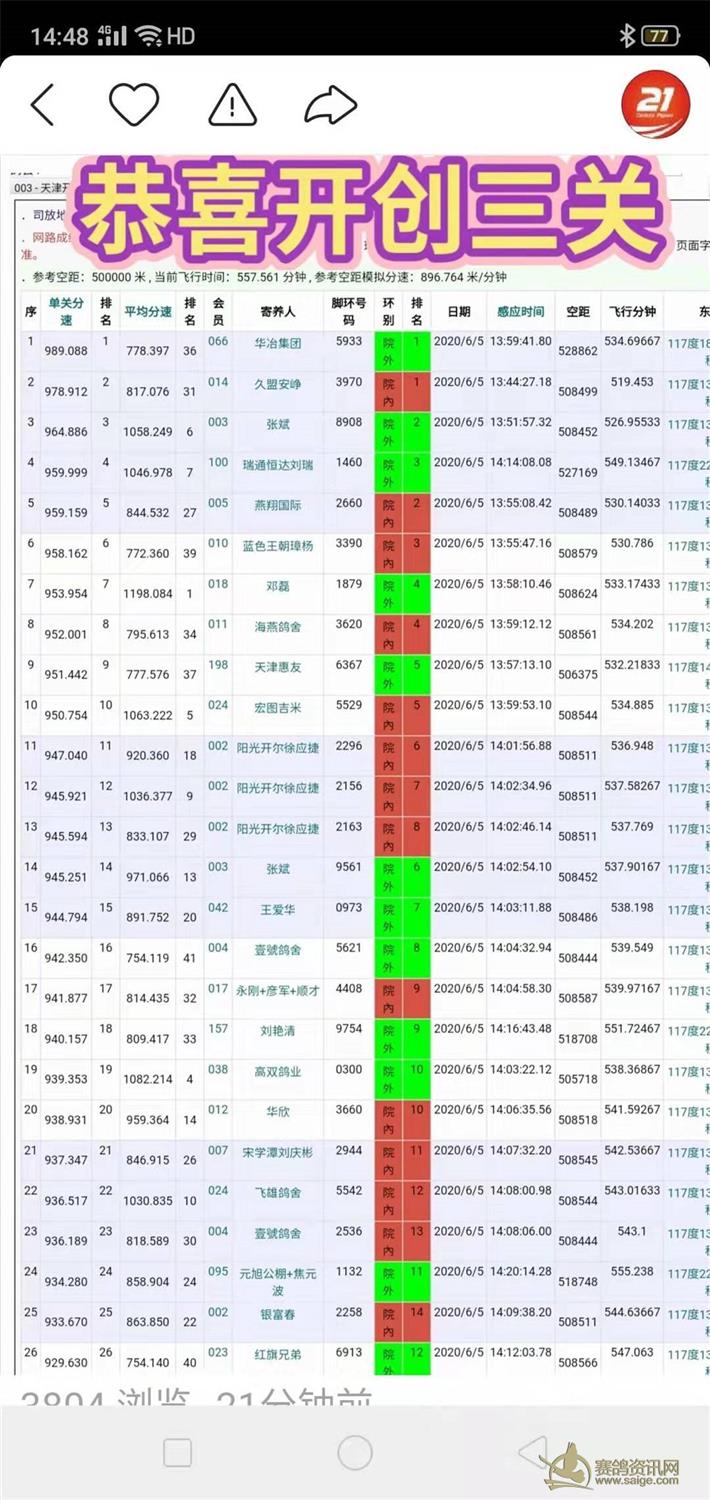Like this post with the heart icon
Viewport: 710px width, 1500px height.
pos(134,104)
